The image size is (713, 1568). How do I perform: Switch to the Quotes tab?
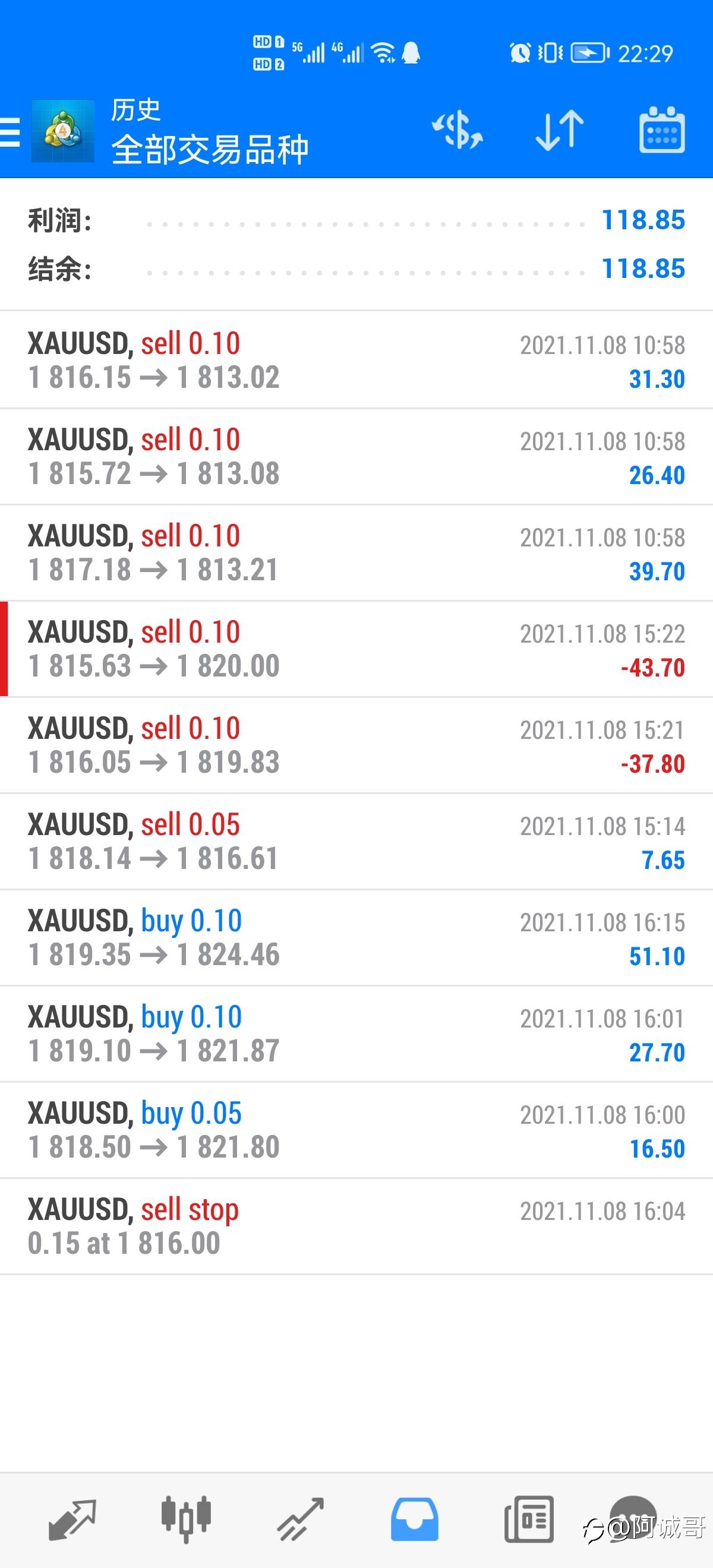[x=72, y=1519]
